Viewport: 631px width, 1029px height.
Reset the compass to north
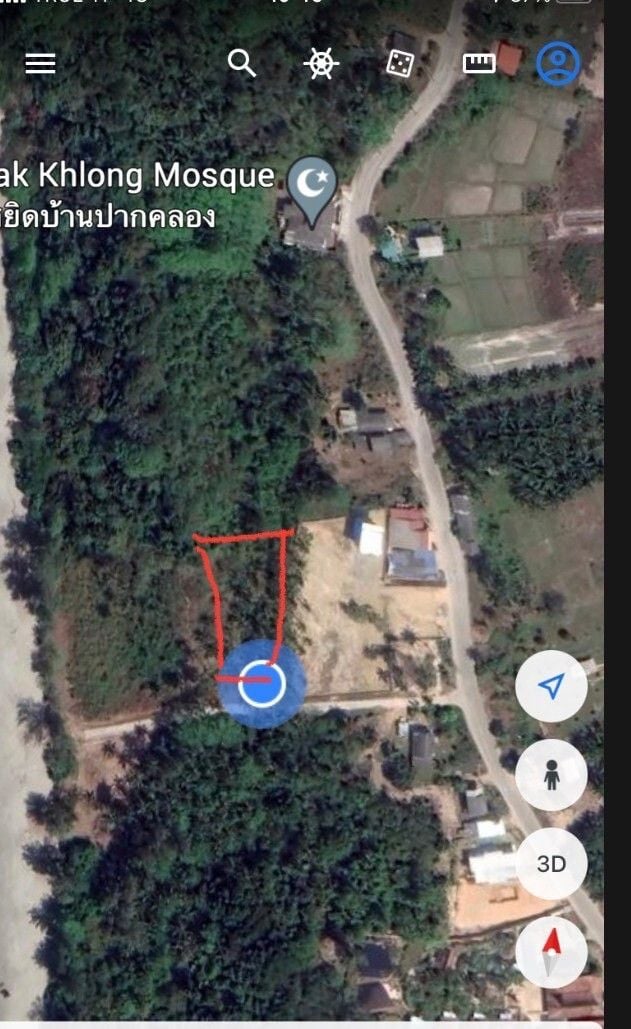[x=551, y=952]
